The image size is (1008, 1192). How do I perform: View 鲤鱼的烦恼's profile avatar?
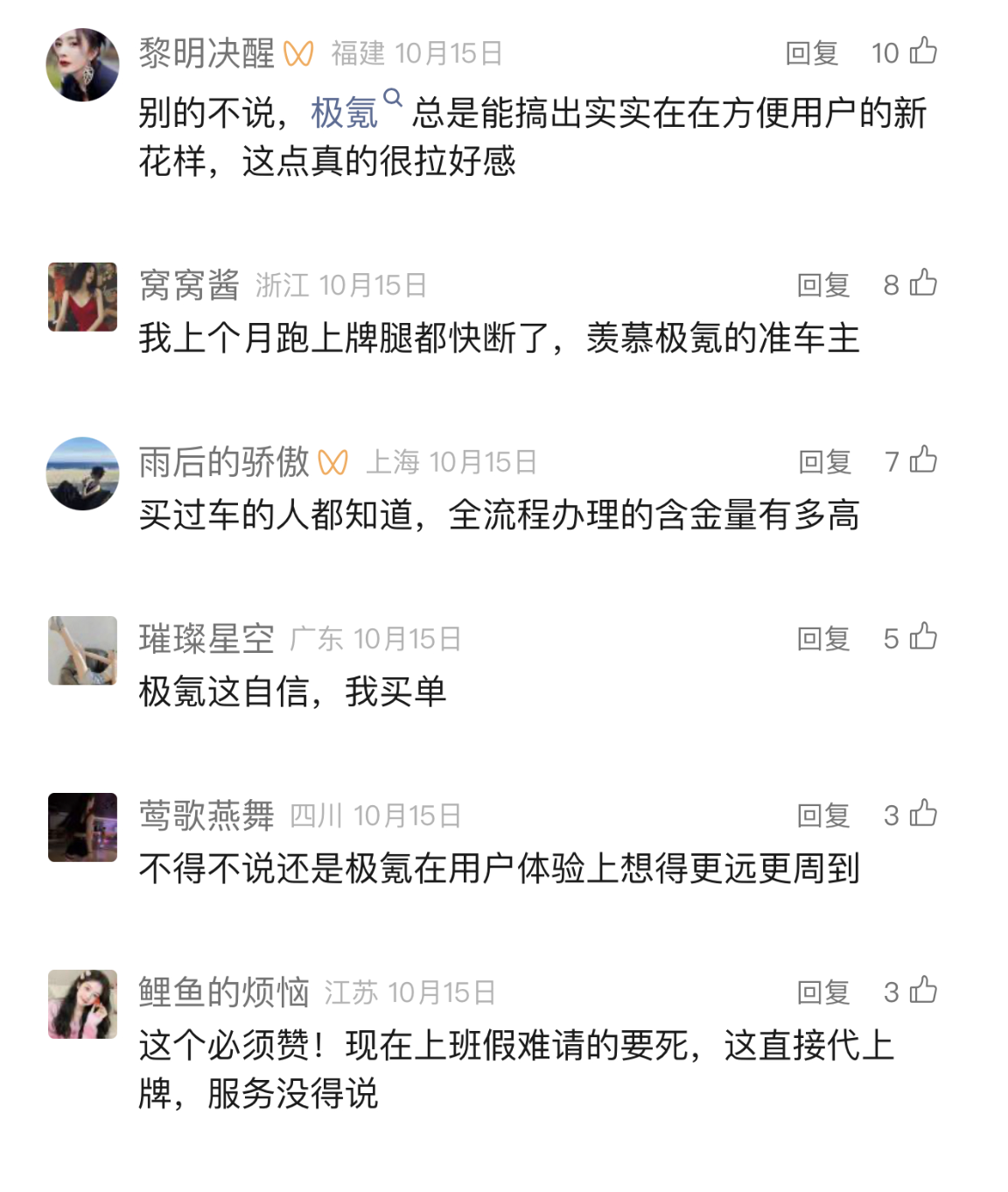[82, 1004]
